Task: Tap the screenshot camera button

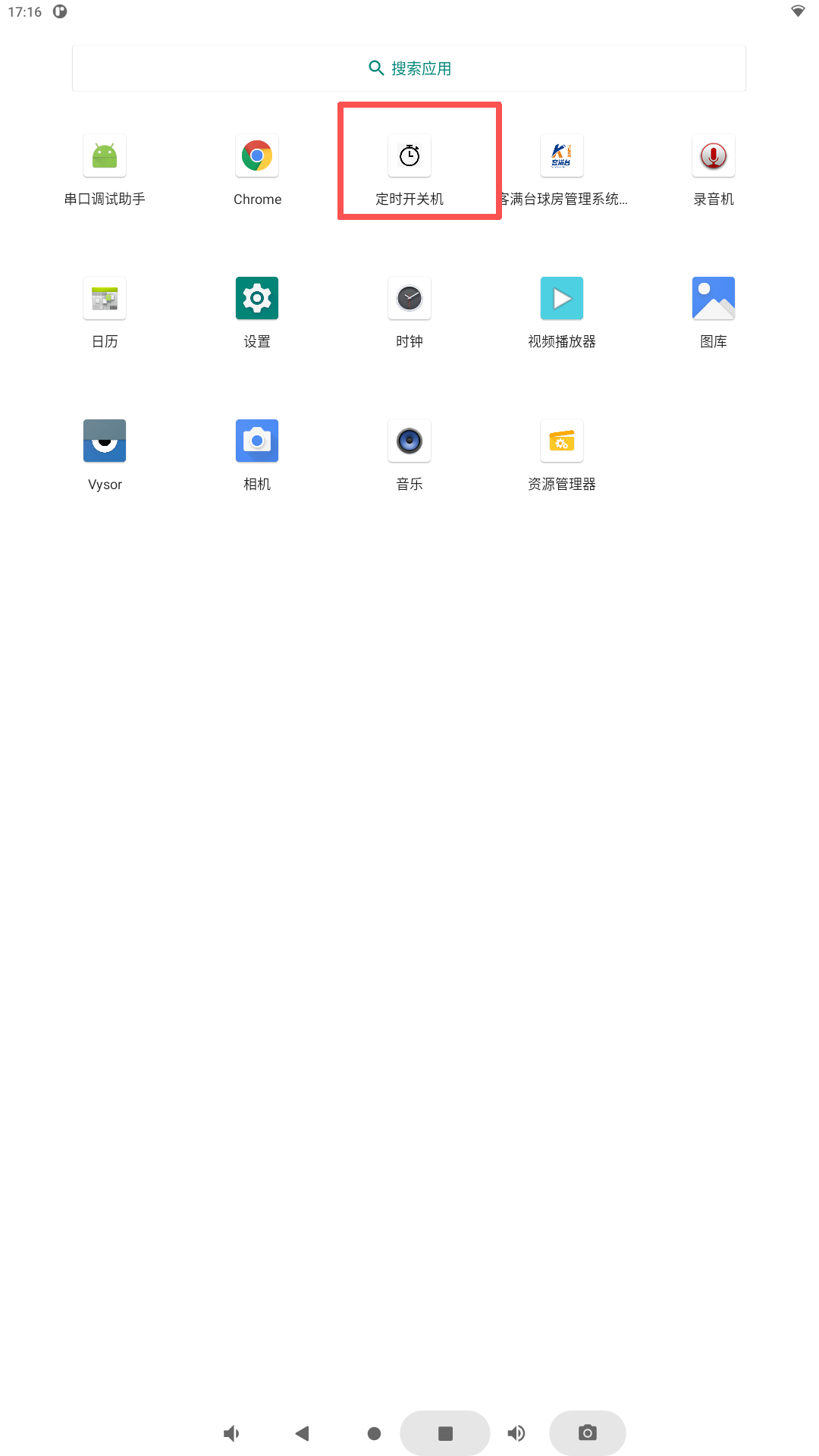Action: tap(587, 1433)
